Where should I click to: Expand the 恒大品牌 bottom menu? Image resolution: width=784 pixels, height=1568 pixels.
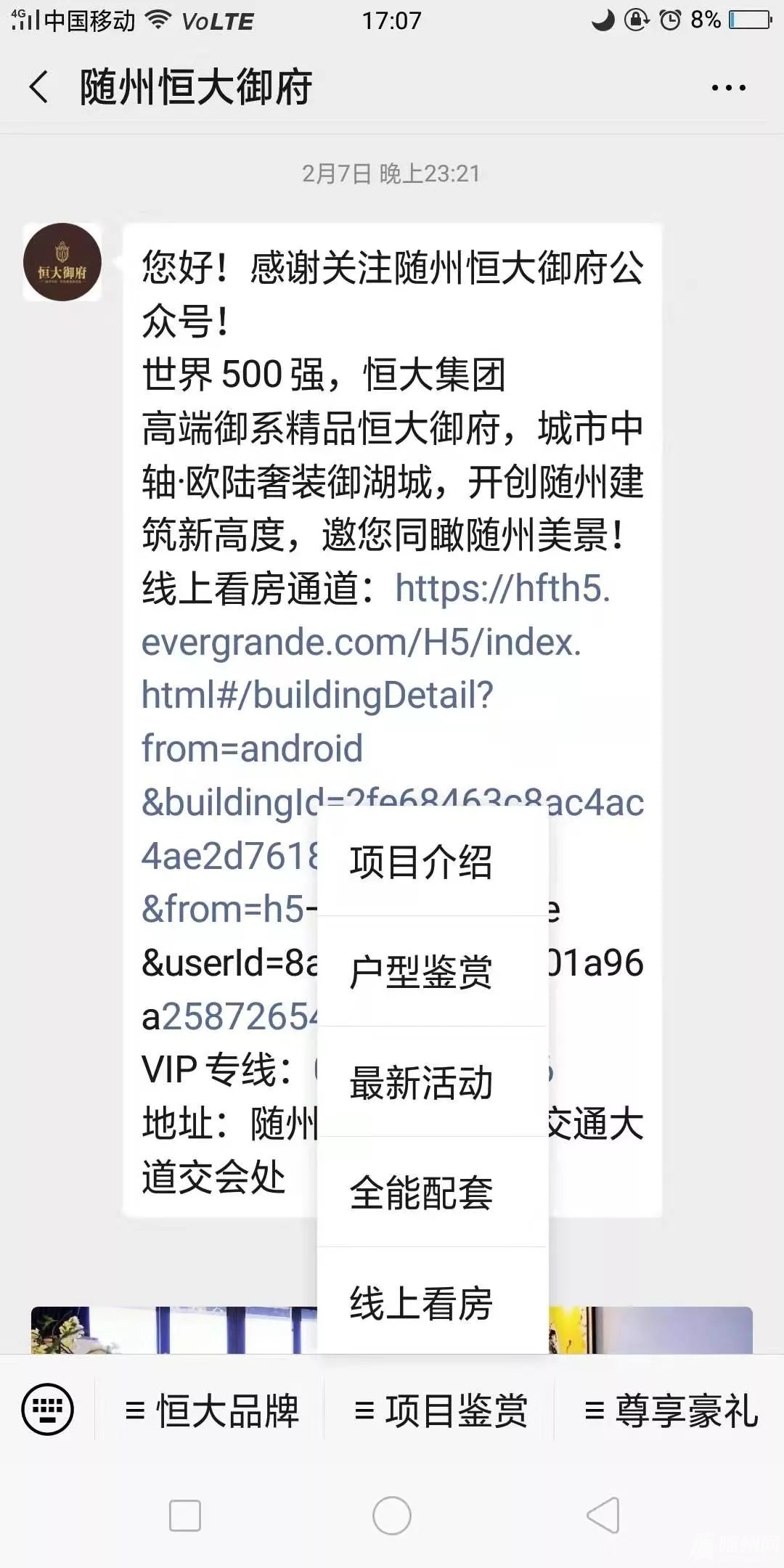coord(211,1411)
